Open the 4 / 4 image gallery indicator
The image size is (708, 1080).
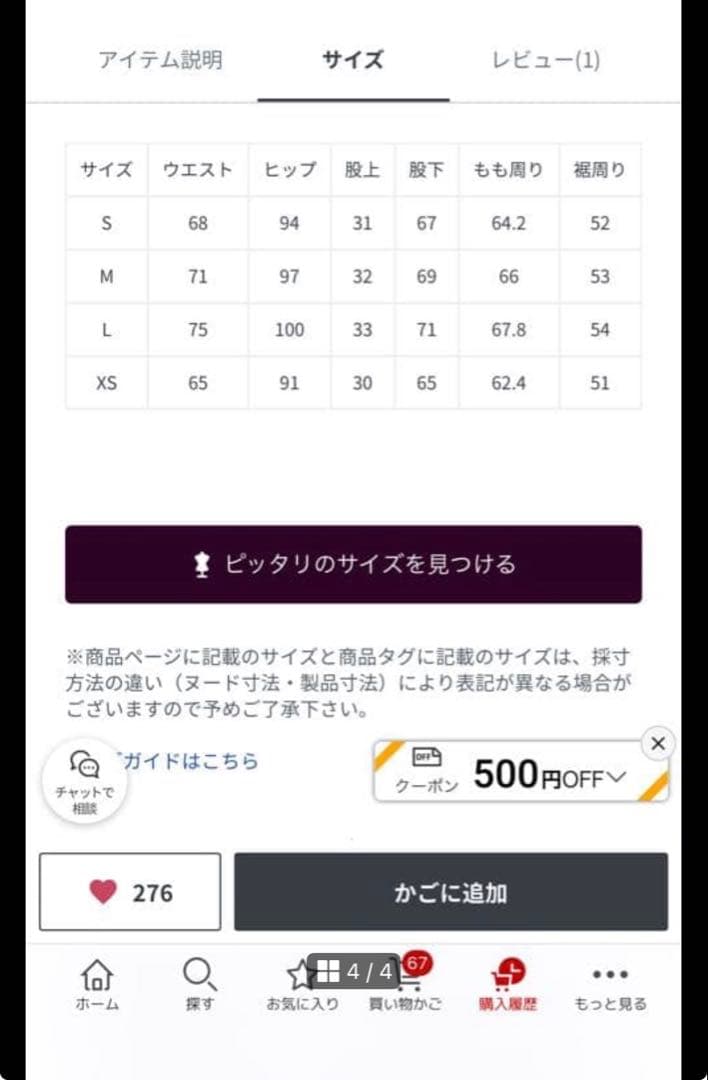click(355, 972)
